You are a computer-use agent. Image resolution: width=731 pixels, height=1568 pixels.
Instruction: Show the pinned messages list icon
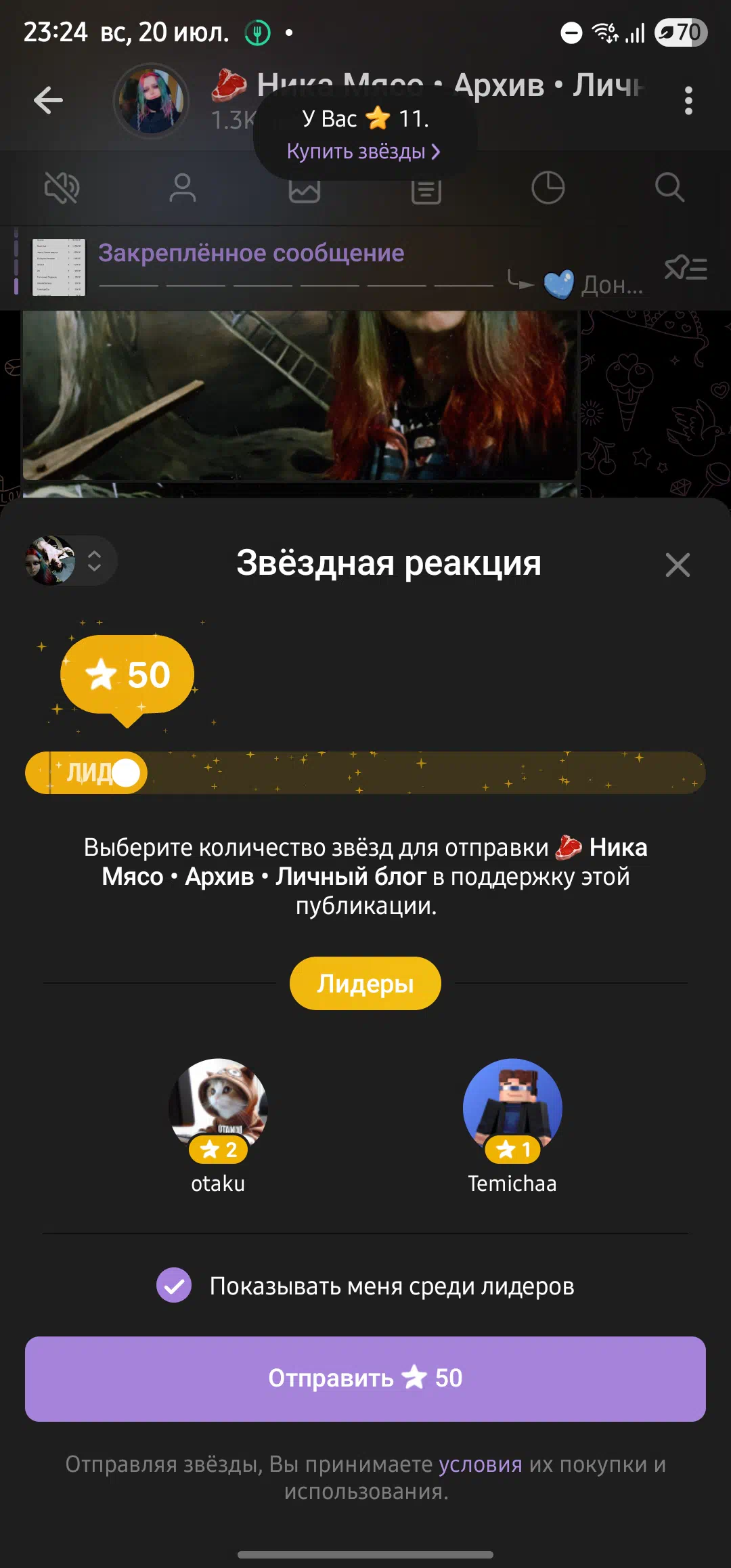tap(686, 268)
